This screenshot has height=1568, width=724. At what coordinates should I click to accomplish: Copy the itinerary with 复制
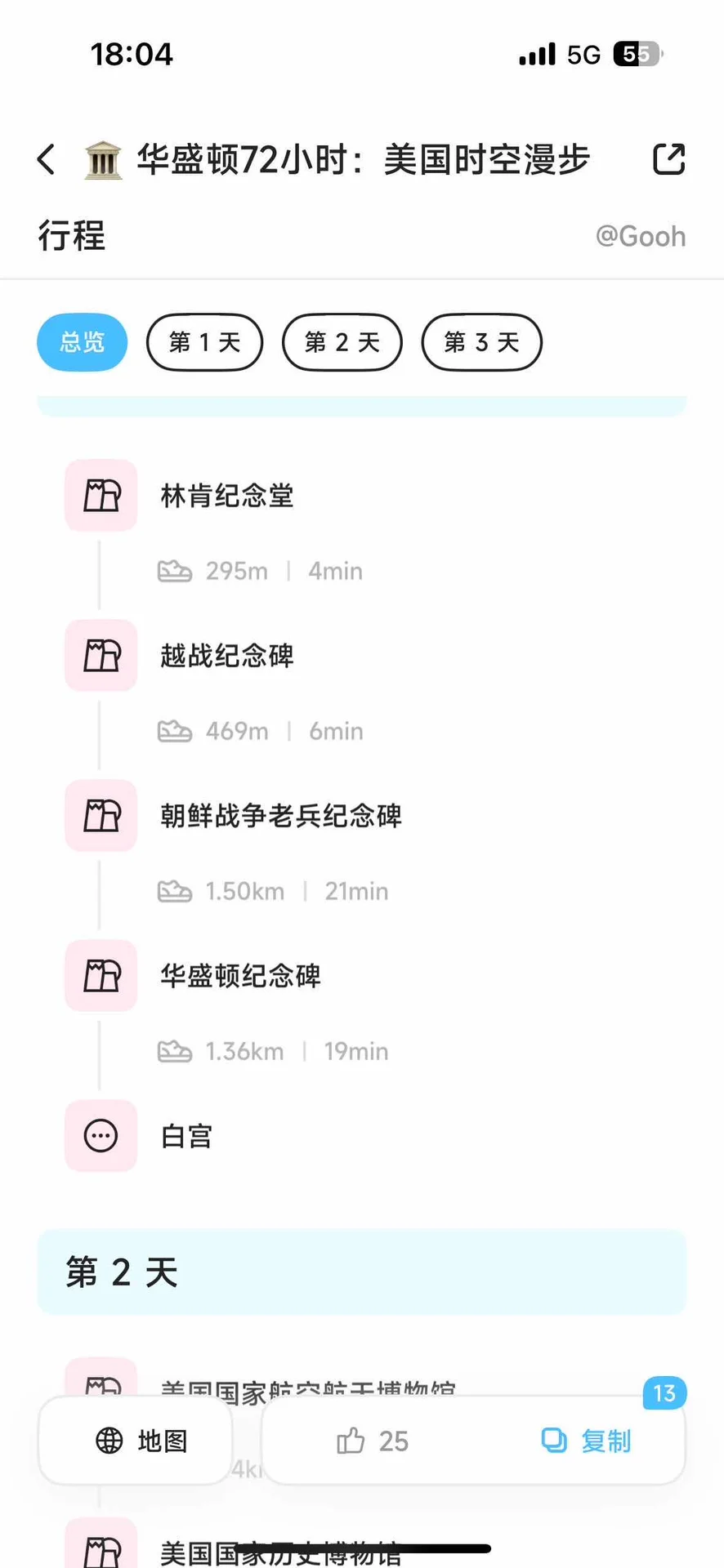[587, 1441]
